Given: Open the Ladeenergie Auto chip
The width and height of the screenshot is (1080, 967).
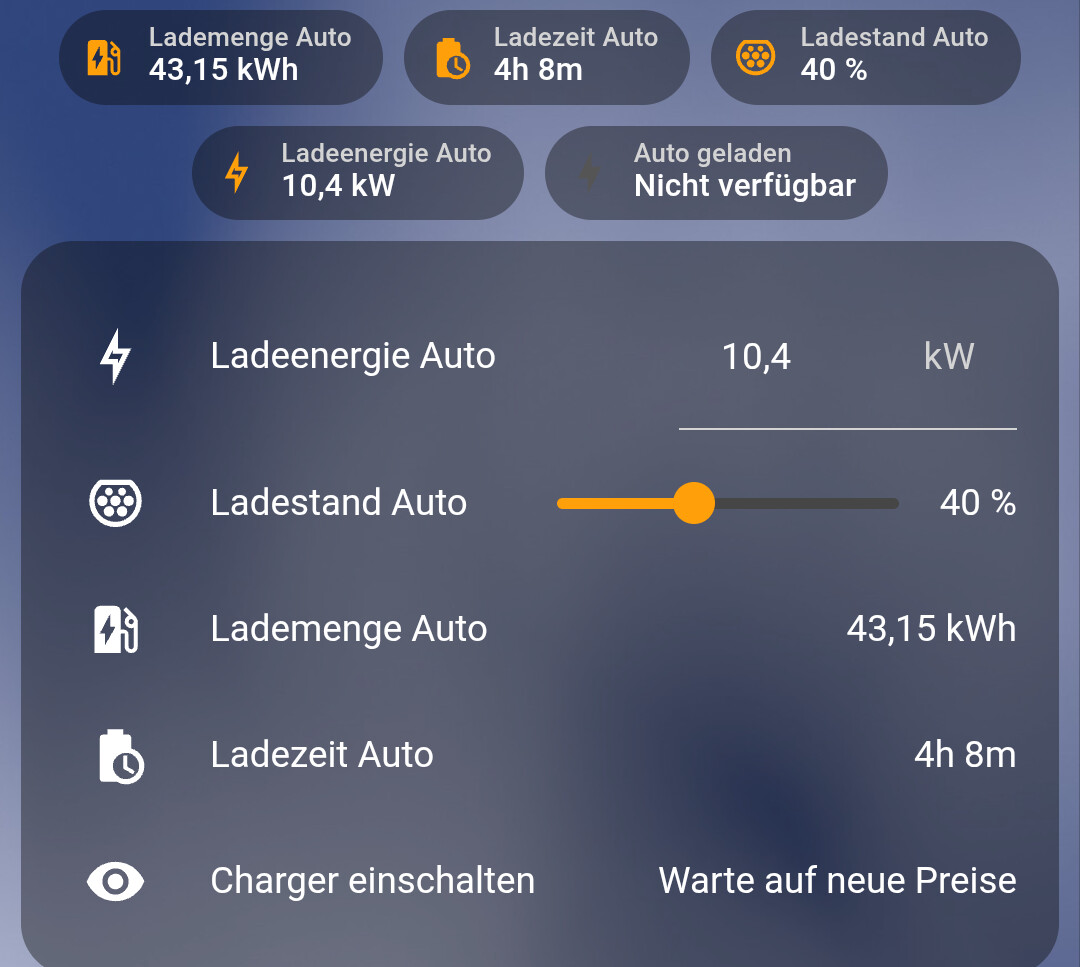Looking at the screenshot, I should 357,171.
